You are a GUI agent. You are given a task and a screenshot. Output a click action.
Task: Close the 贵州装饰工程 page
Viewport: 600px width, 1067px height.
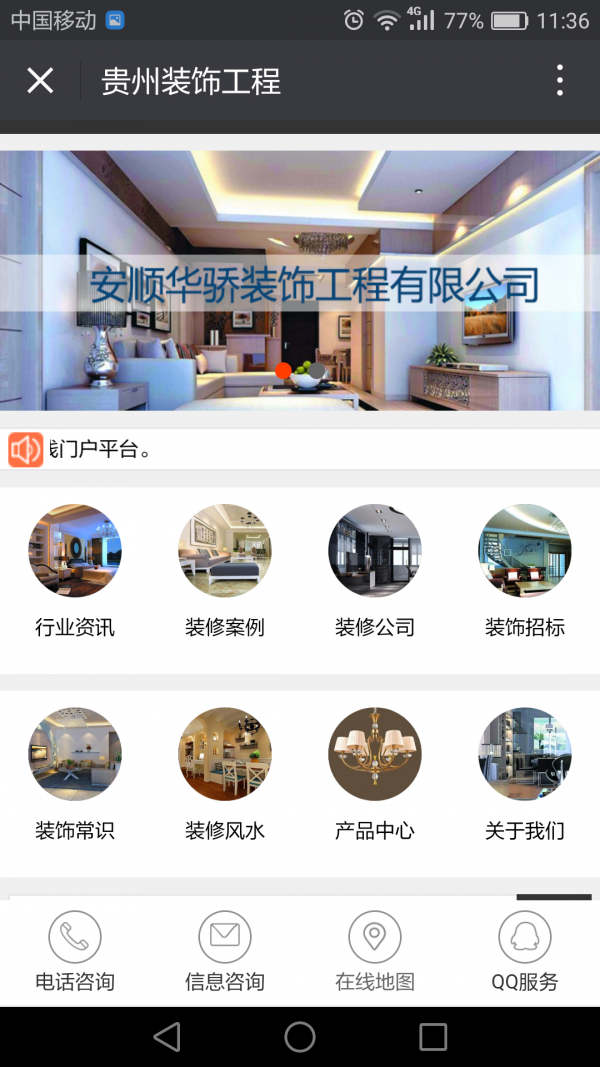click(40, 80)
